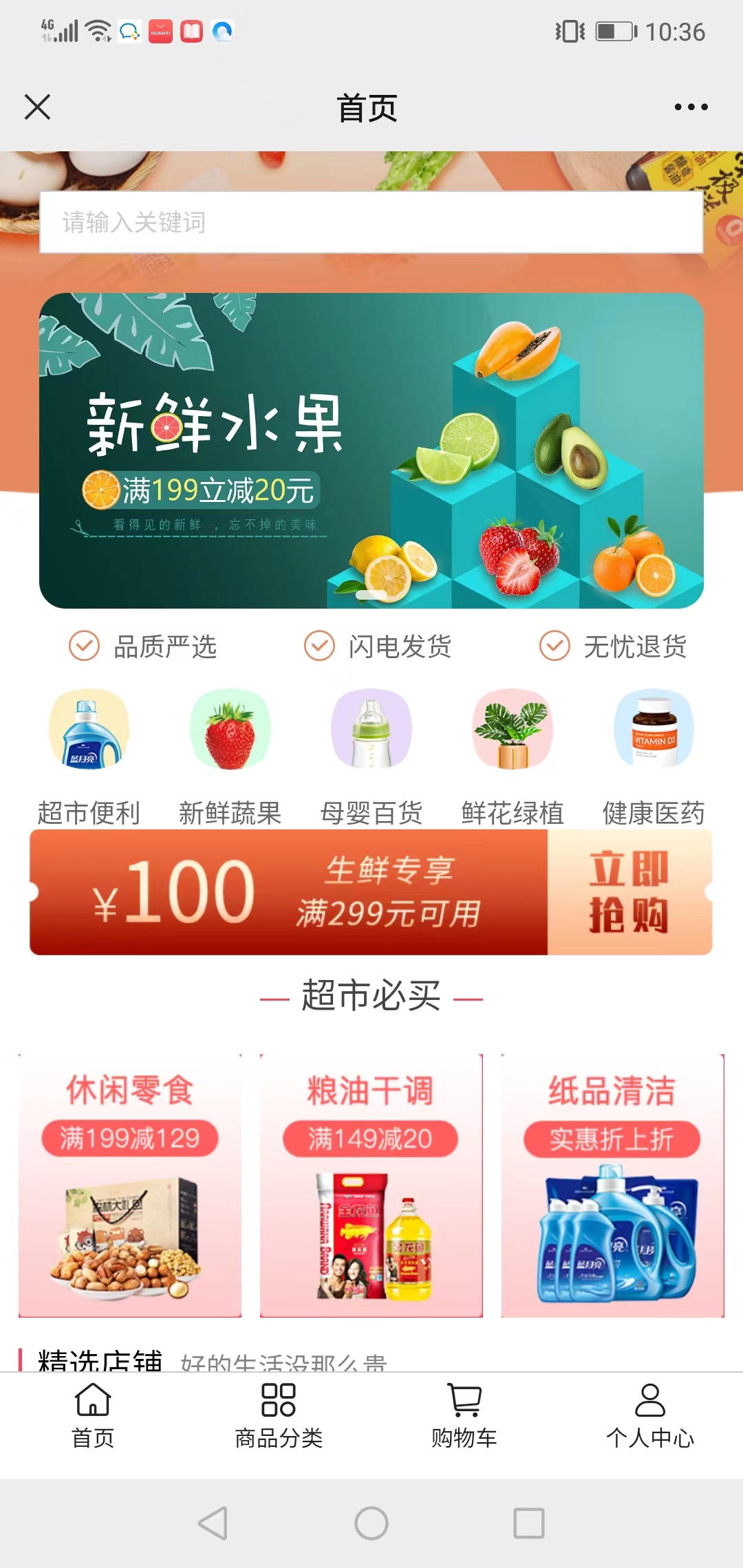743x1568 pixels.
Task: Open the 个人中心 tab
Action: tap(650, 1417)
